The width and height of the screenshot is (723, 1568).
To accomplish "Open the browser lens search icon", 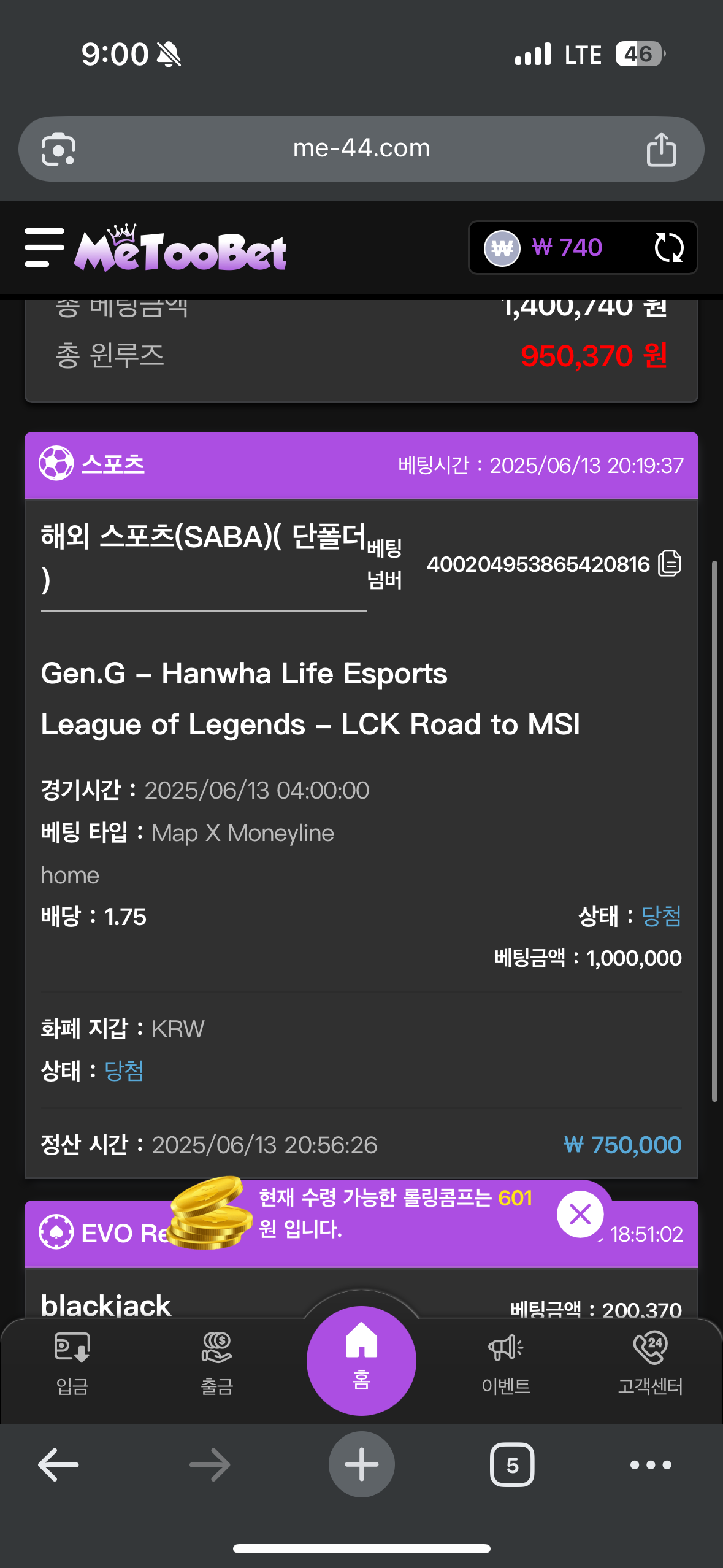I will pyautogui.click(x=58, y=149).
